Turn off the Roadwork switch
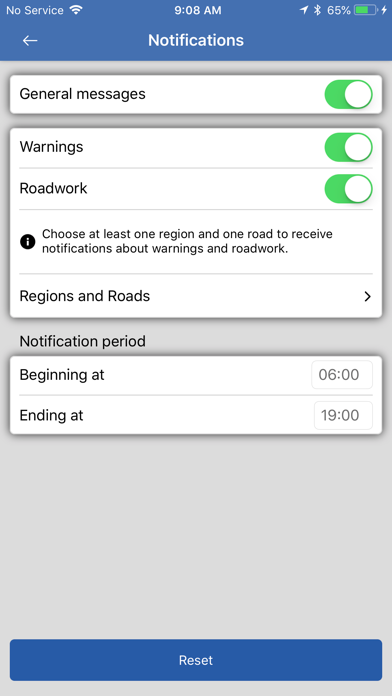Image resolution: width=392 pixels, height=696 pixels. pos(348,189)
